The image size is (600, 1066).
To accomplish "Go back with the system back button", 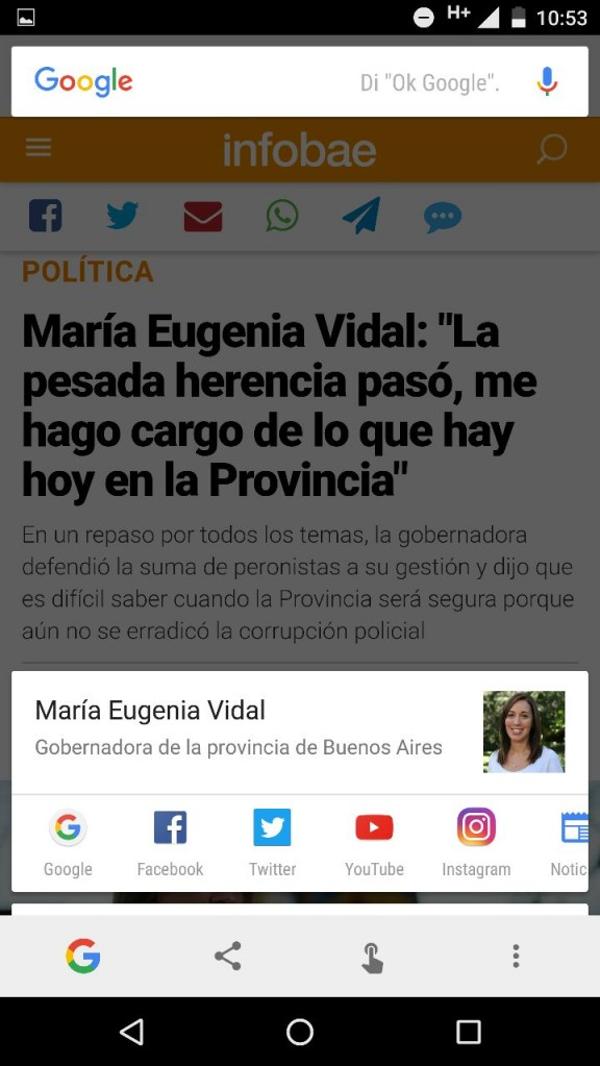I will click(131, 1032).
